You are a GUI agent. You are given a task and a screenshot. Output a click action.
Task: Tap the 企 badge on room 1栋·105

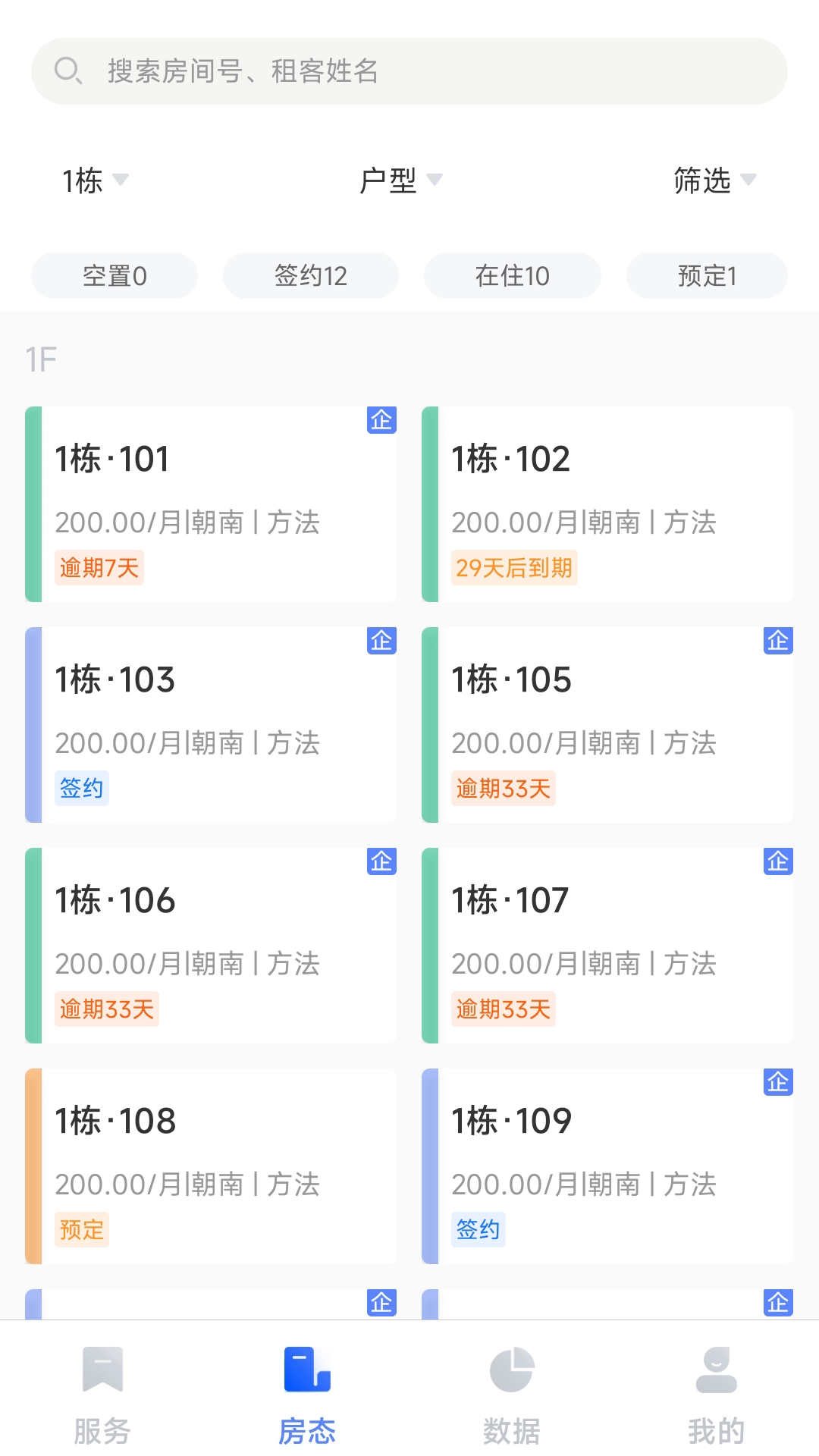click(778, 642)
